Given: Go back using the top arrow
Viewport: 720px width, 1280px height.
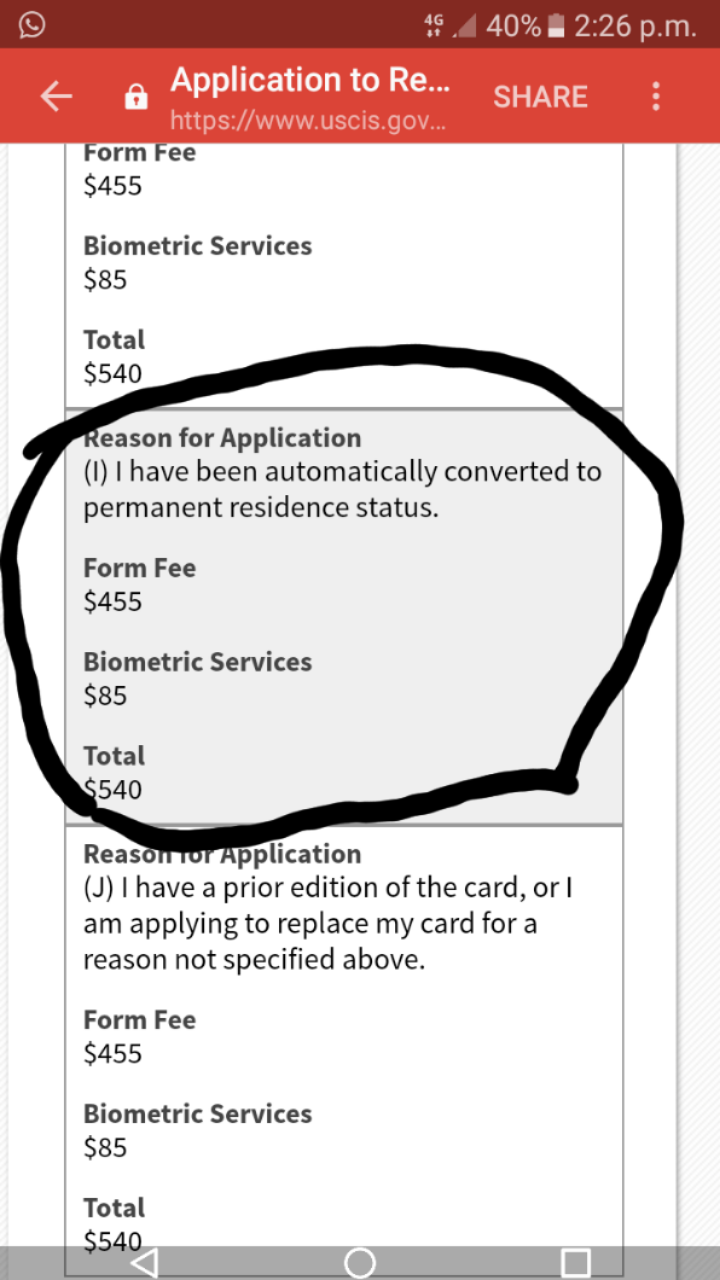Looking at the screenshot, I should 56,97.
